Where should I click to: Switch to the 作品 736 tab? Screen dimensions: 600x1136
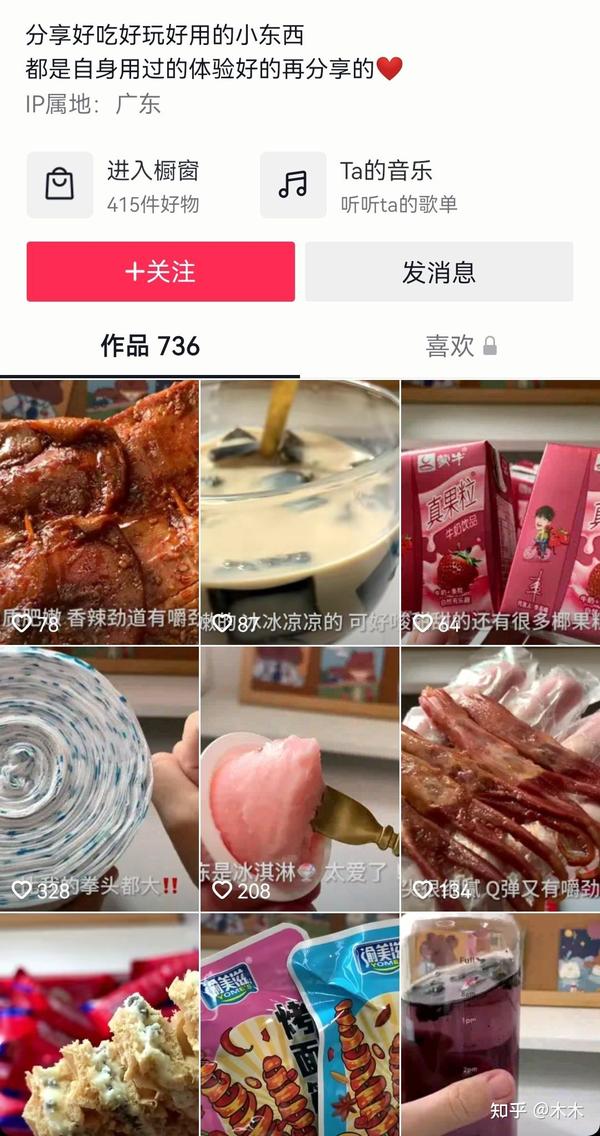pyautogui.click(x=150, y=346)
